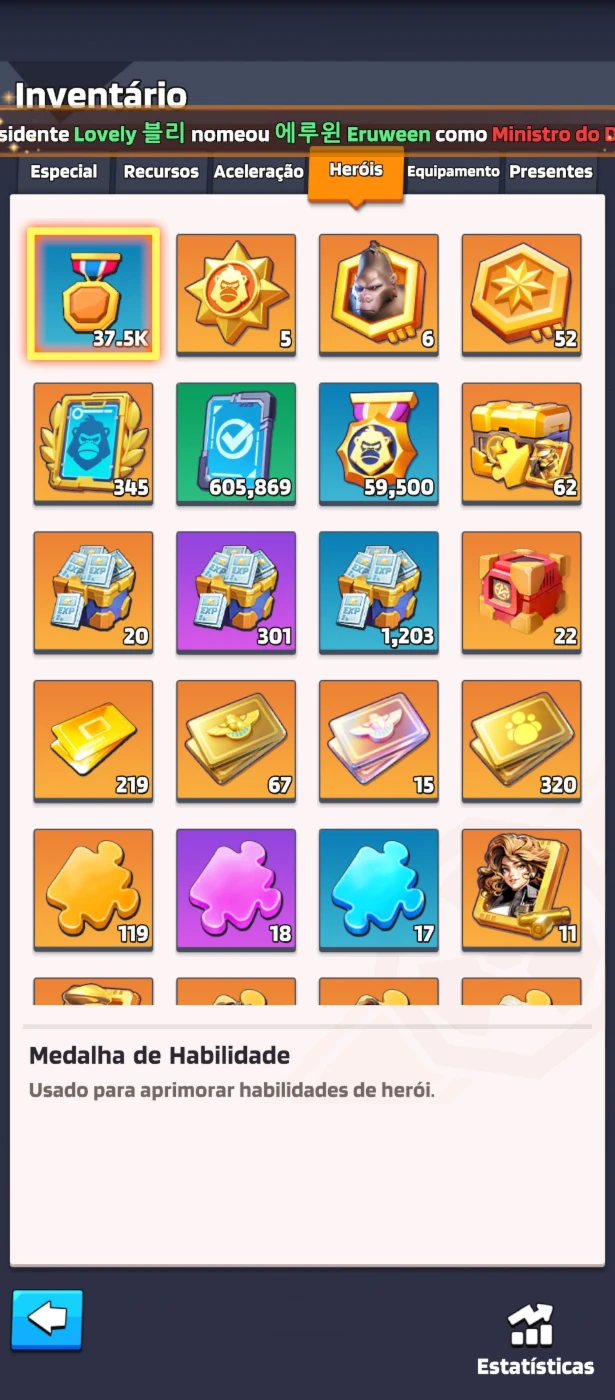The height and width of the screenshot is (1400, 615).
Task: Select the gorilla medal item with 59,500
Action: click(379, 443)
